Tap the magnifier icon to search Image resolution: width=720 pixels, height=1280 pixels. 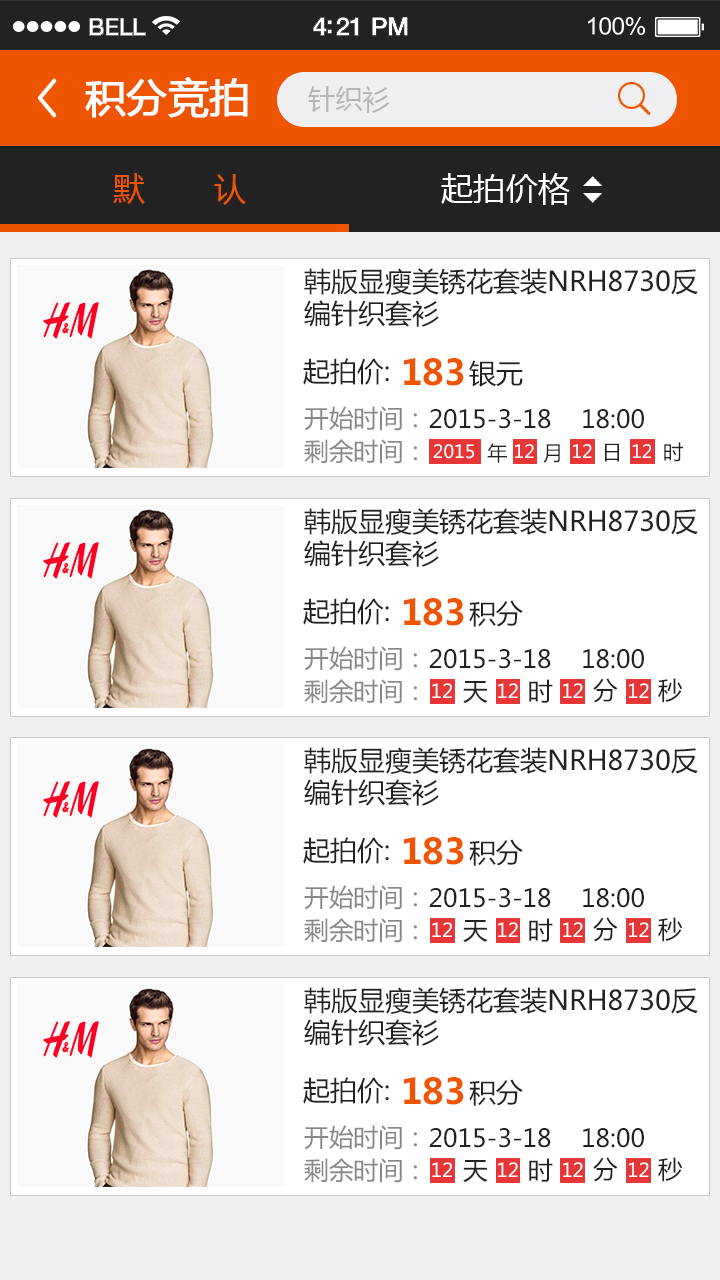click(x=634, y=99)
